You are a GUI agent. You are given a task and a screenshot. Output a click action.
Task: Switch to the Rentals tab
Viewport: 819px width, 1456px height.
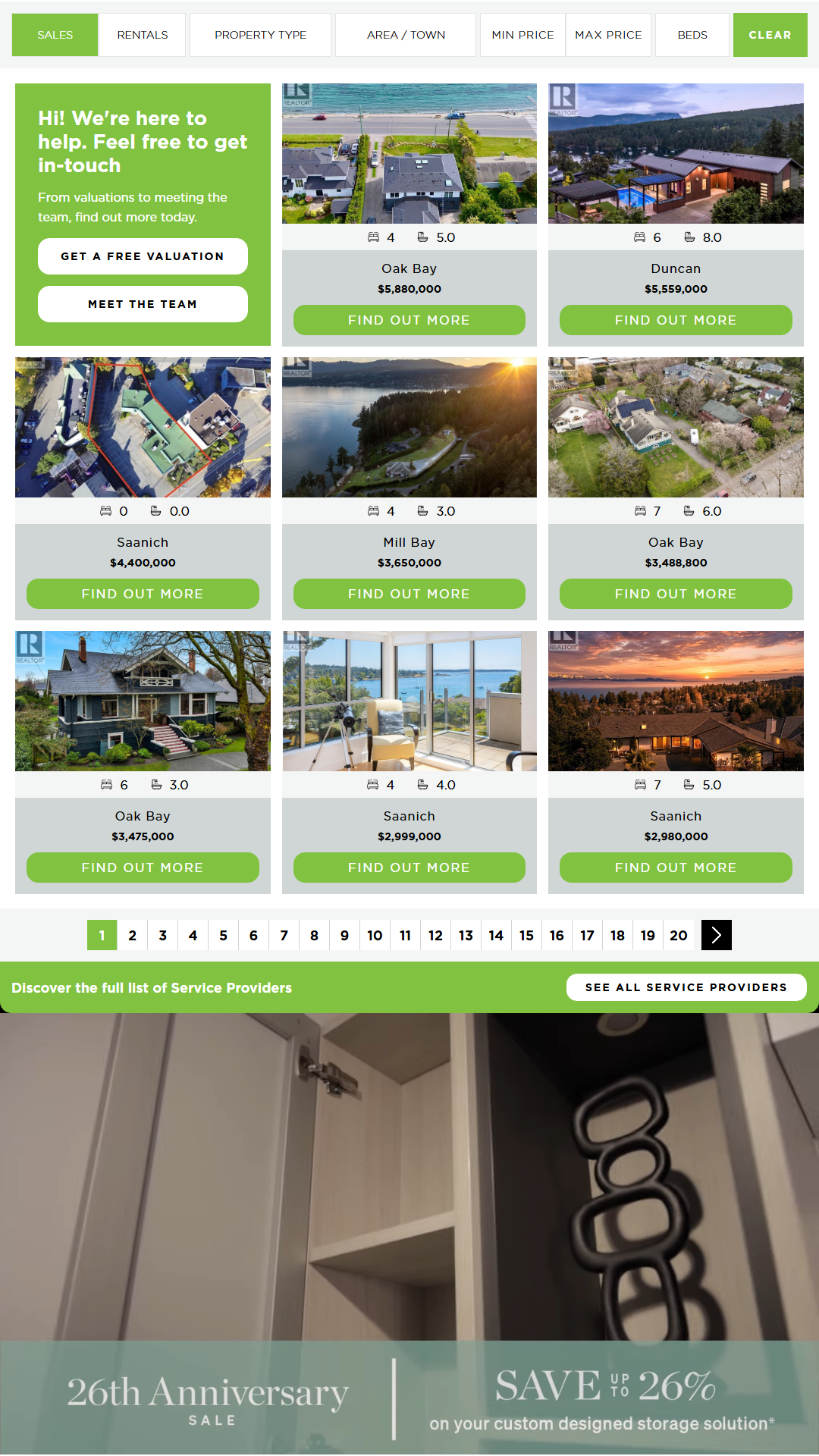click(x=143, y=35)
